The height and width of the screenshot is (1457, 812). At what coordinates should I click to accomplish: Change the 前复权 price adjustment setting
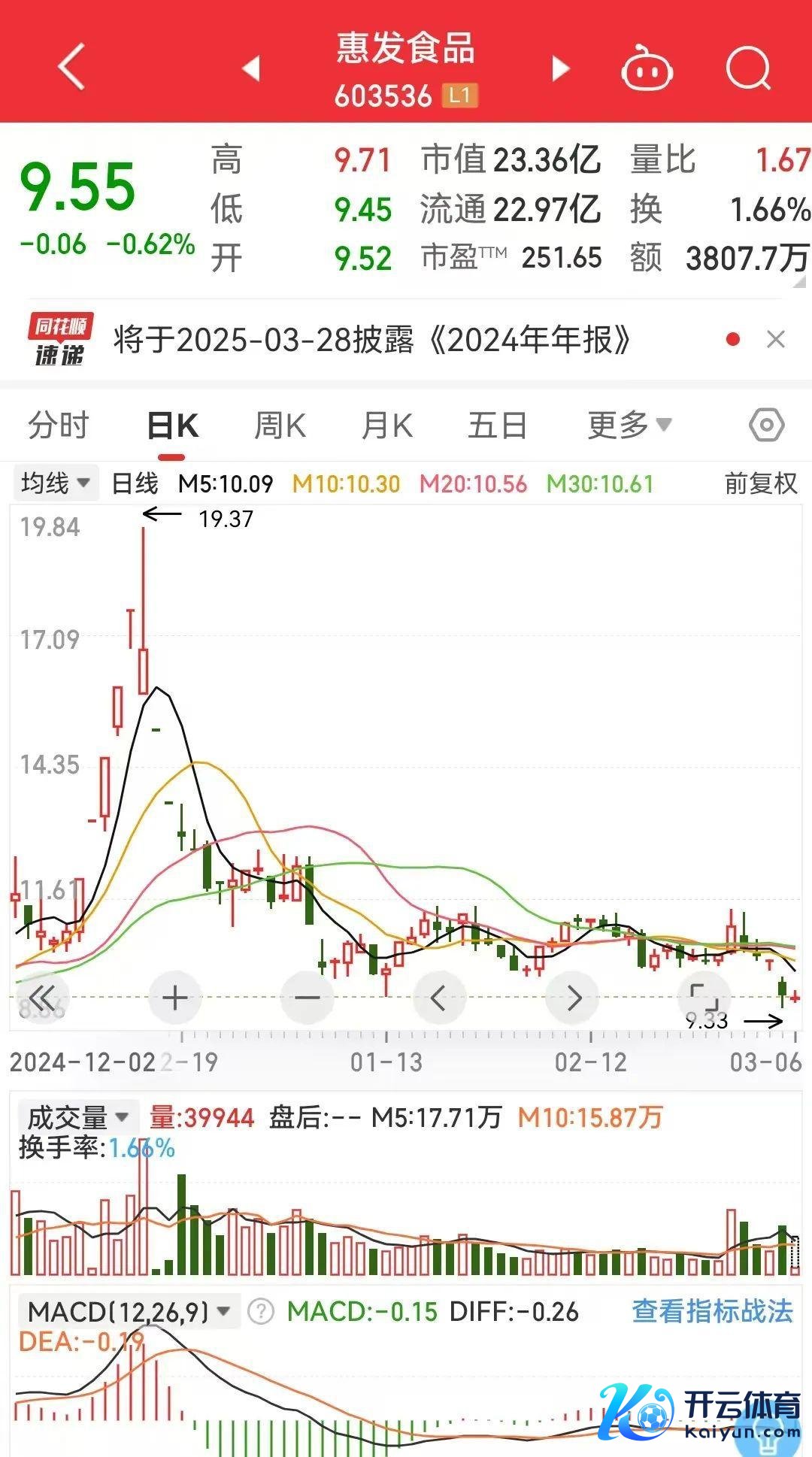[x=760, y=483]
